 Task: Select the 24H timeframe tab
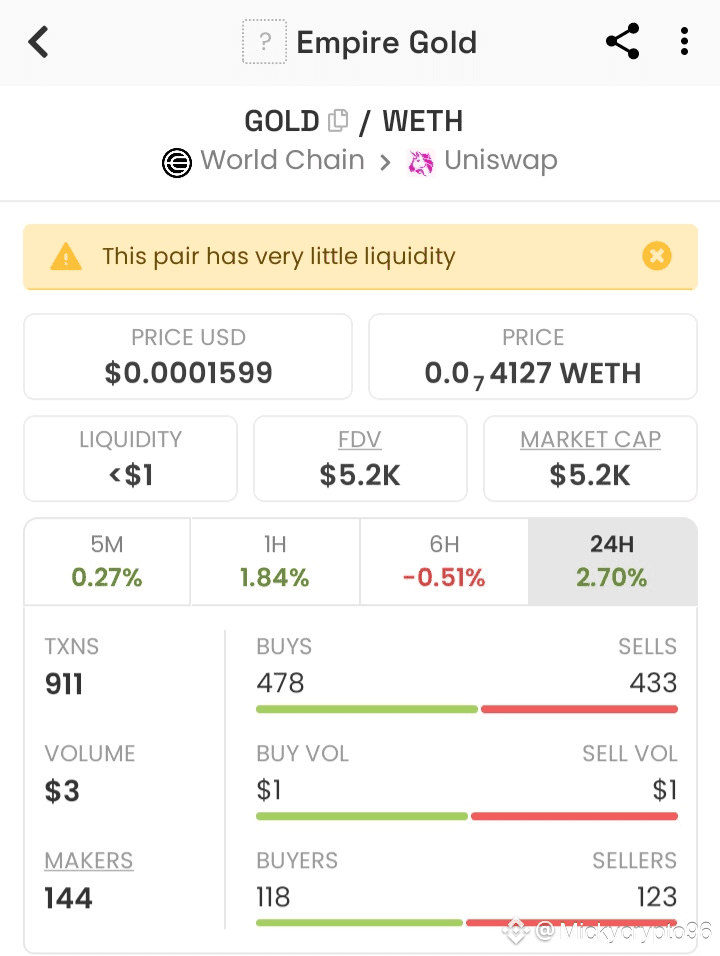click(x=612, y=561)
